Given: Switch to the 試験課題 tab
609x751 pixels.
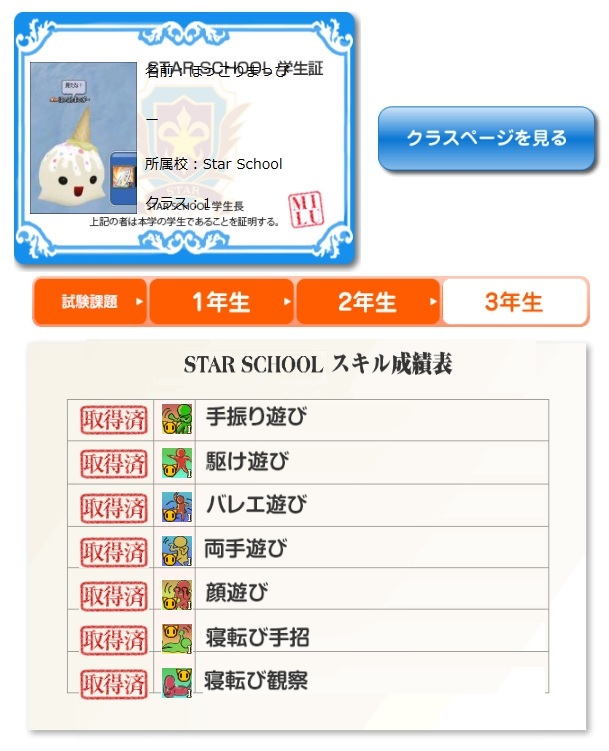Looking at the screenshot, I should click(x=90, y=302).
